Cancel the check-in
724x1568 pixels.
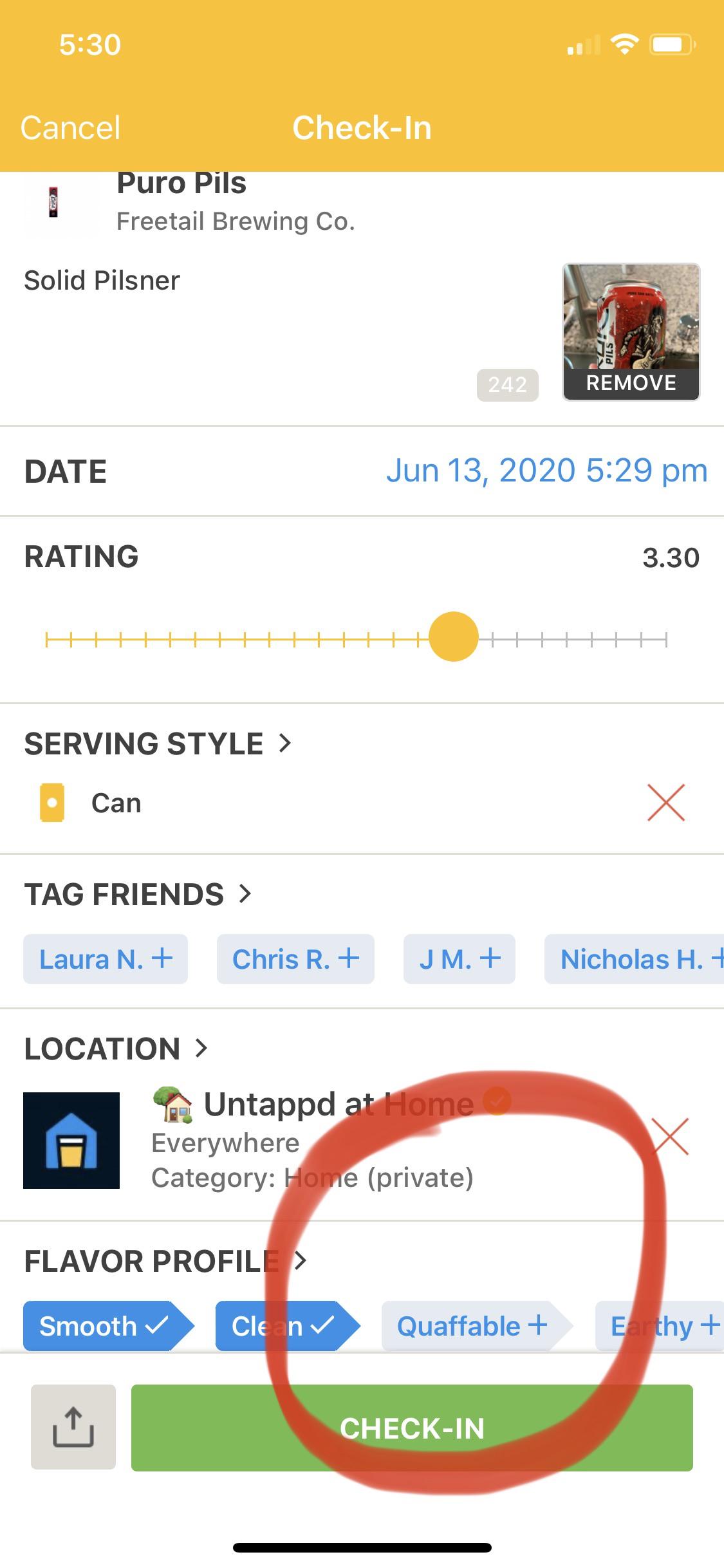click(x=71, y=127)
